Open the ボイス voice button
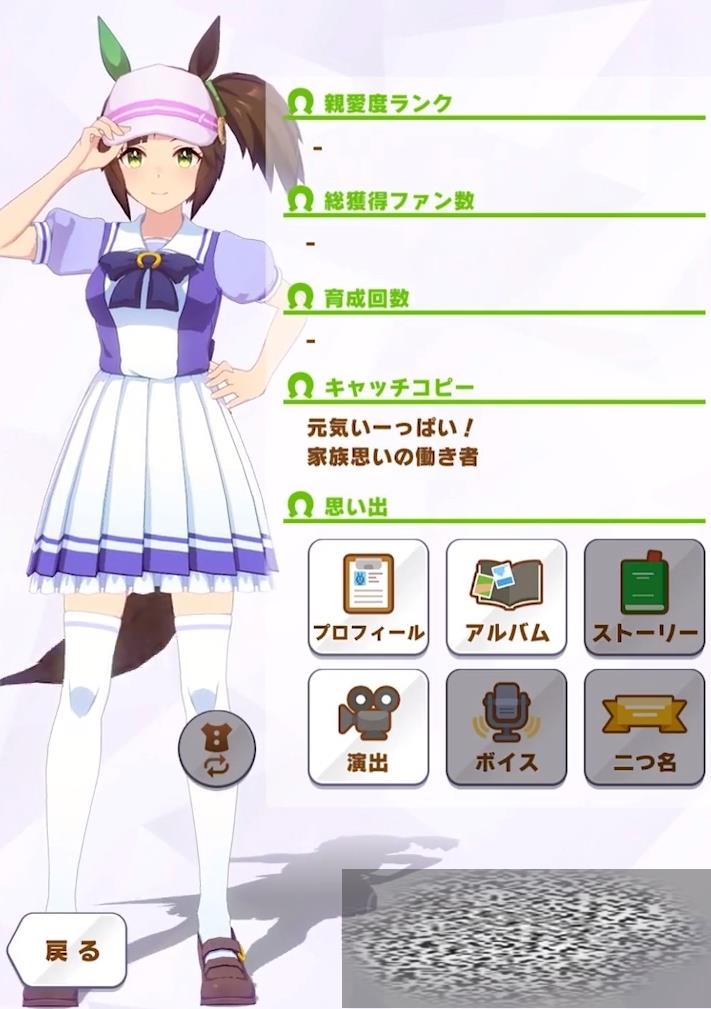Viewport: 711px width, 1009px height. coord(506,727)
